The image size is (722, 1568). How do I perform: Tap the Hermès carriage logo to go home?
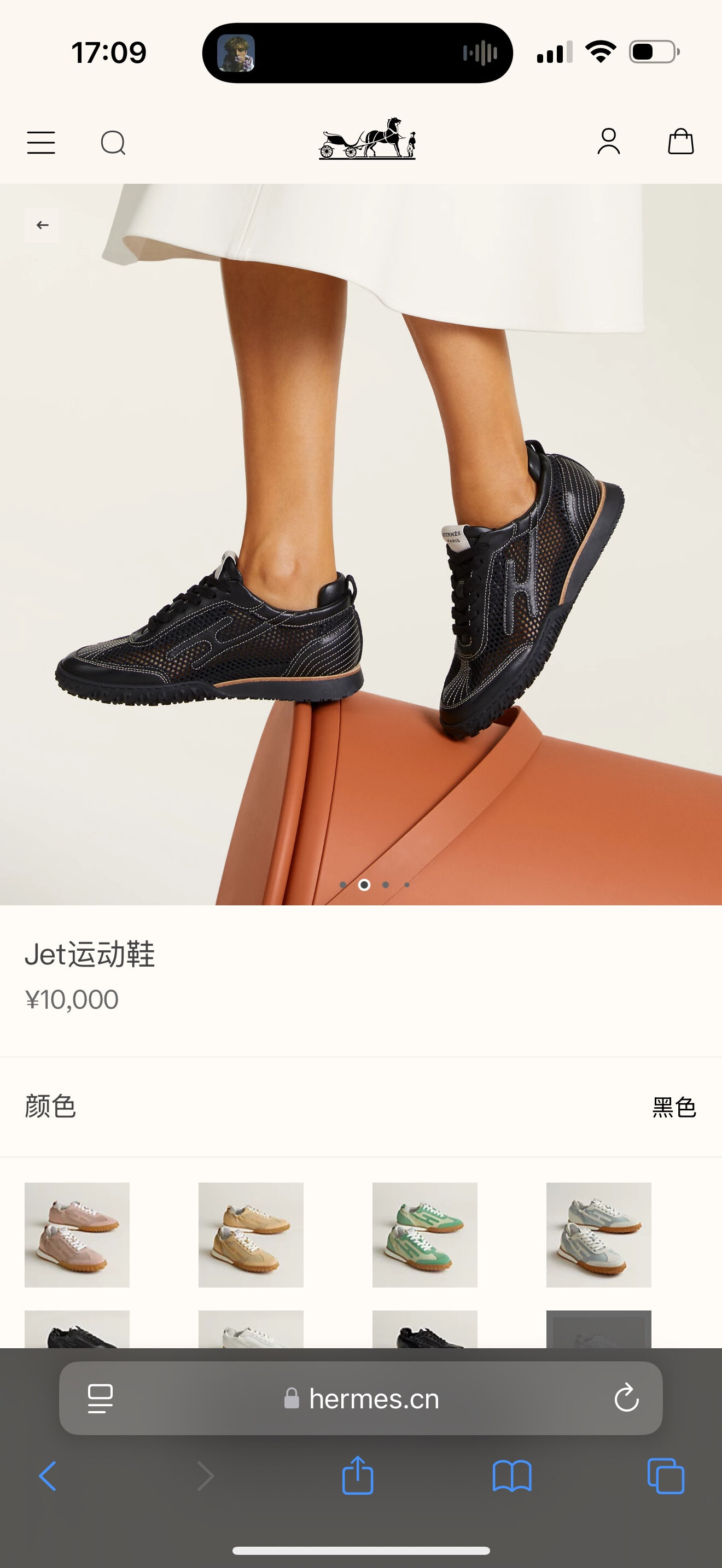click(x=367, y=139)
